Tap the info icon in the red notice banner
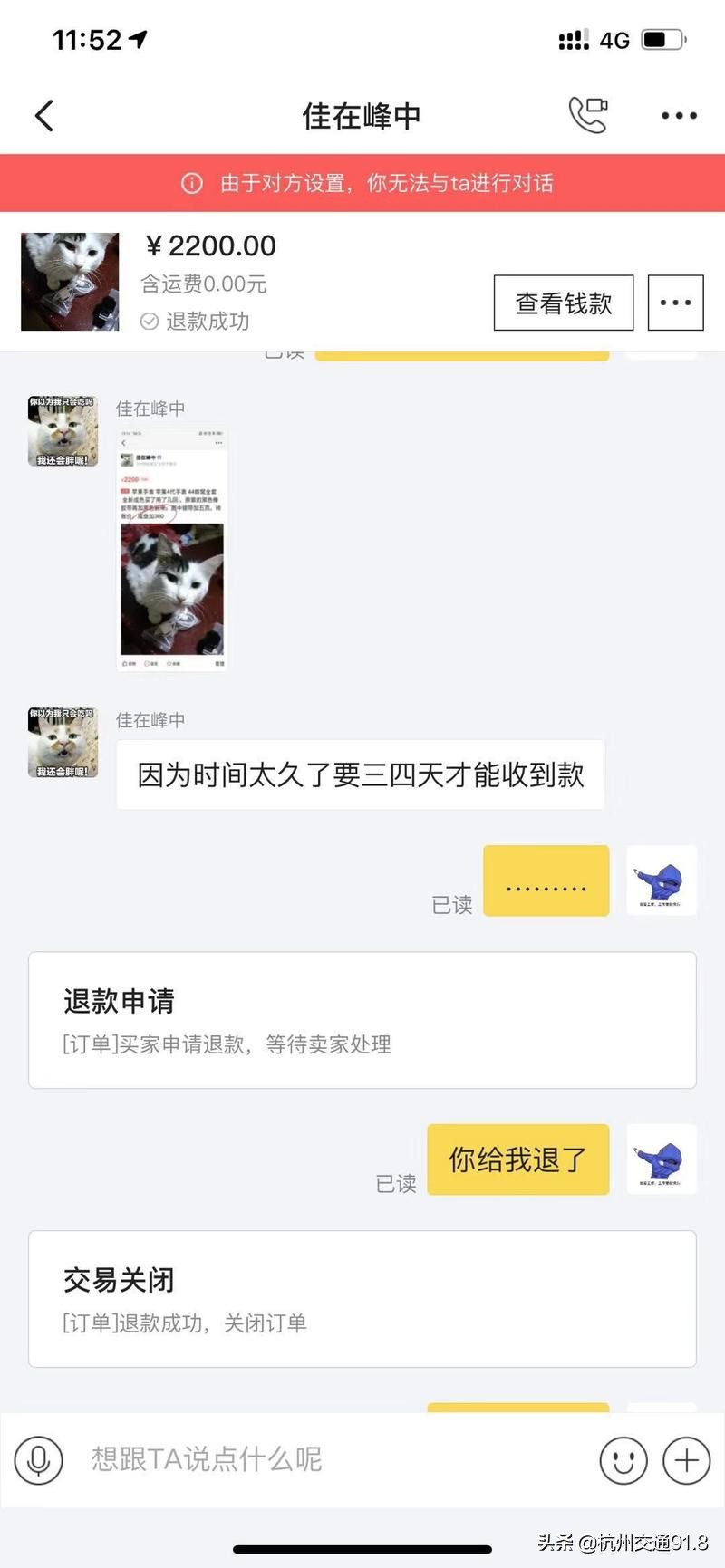 (x=191, y=184)
